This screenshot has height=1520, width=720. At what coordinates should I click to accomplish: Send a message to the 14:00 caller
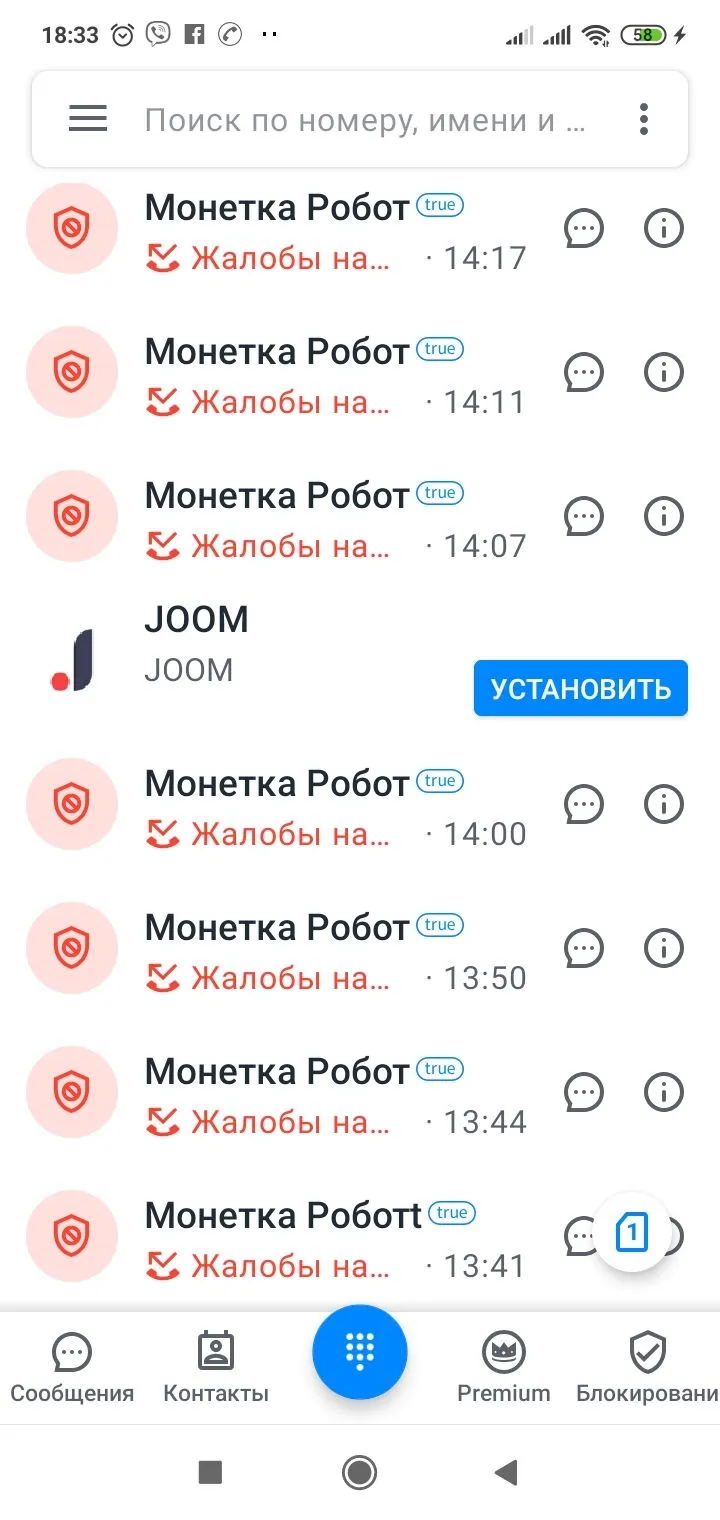point(583,804)
